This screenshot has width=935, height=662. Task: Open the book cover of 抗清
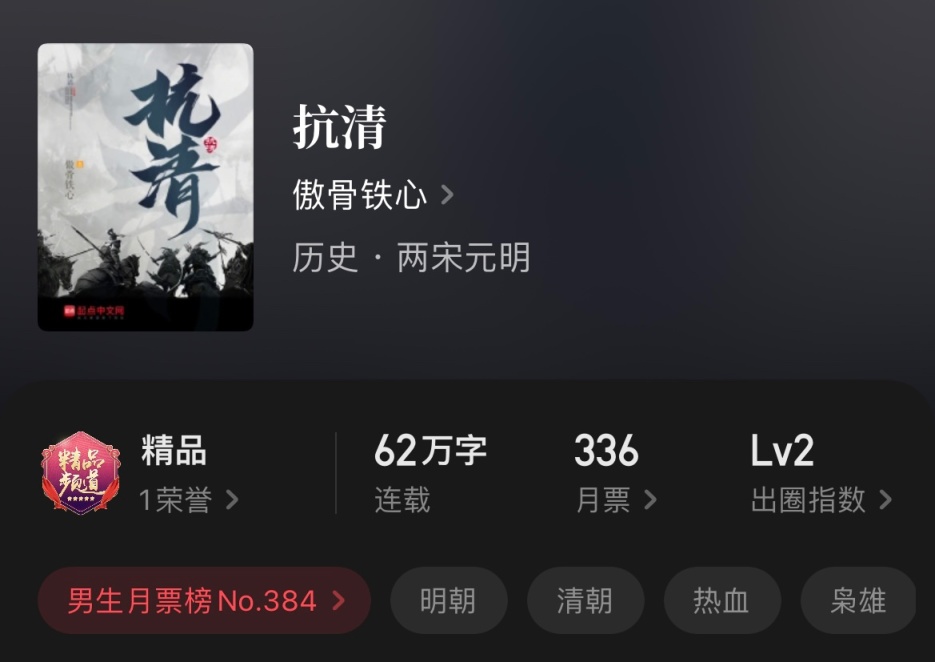click(145, 187)
